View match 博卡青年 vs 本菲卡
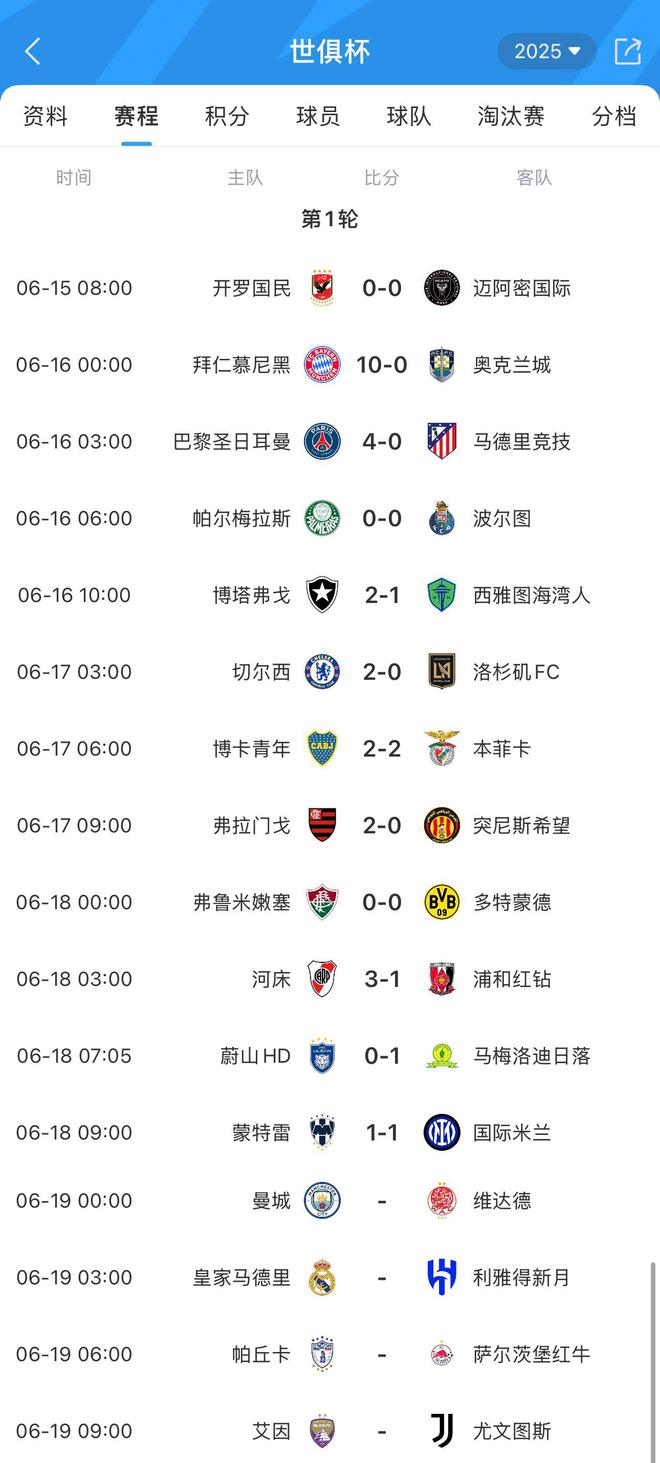The width and height of the screenshot is (660, 1463). 381,748
